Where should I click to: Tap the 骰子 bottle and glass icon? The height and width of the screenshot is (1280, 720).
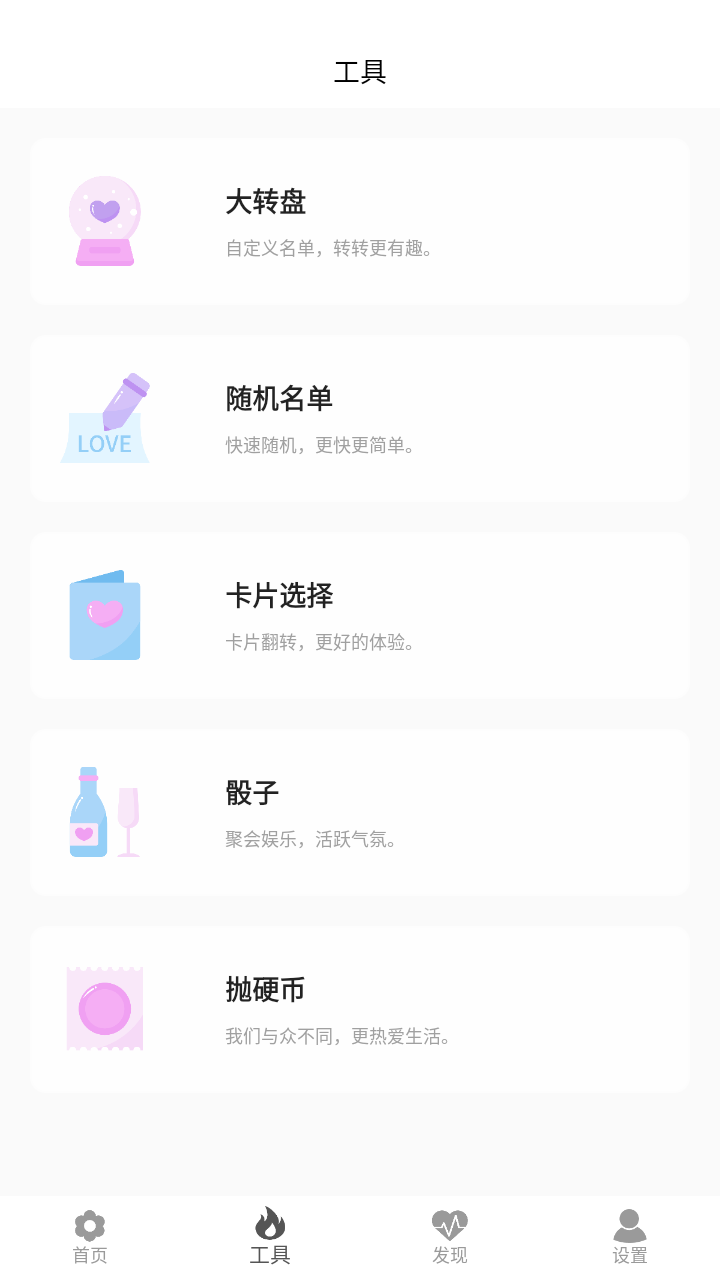pos(105,812)
